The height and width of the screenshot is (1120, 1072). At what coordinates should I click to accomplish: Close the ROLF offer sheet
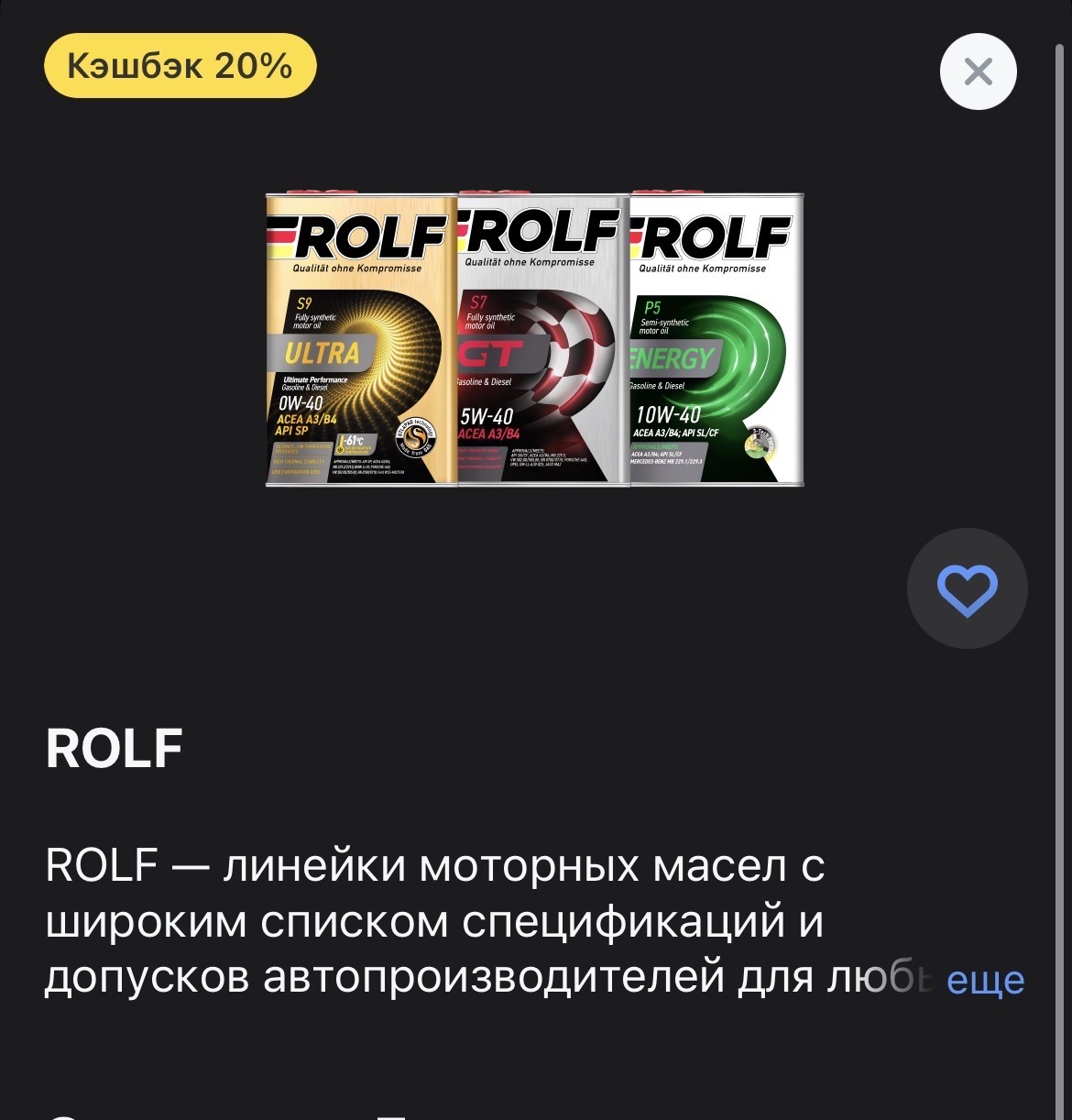978,71
